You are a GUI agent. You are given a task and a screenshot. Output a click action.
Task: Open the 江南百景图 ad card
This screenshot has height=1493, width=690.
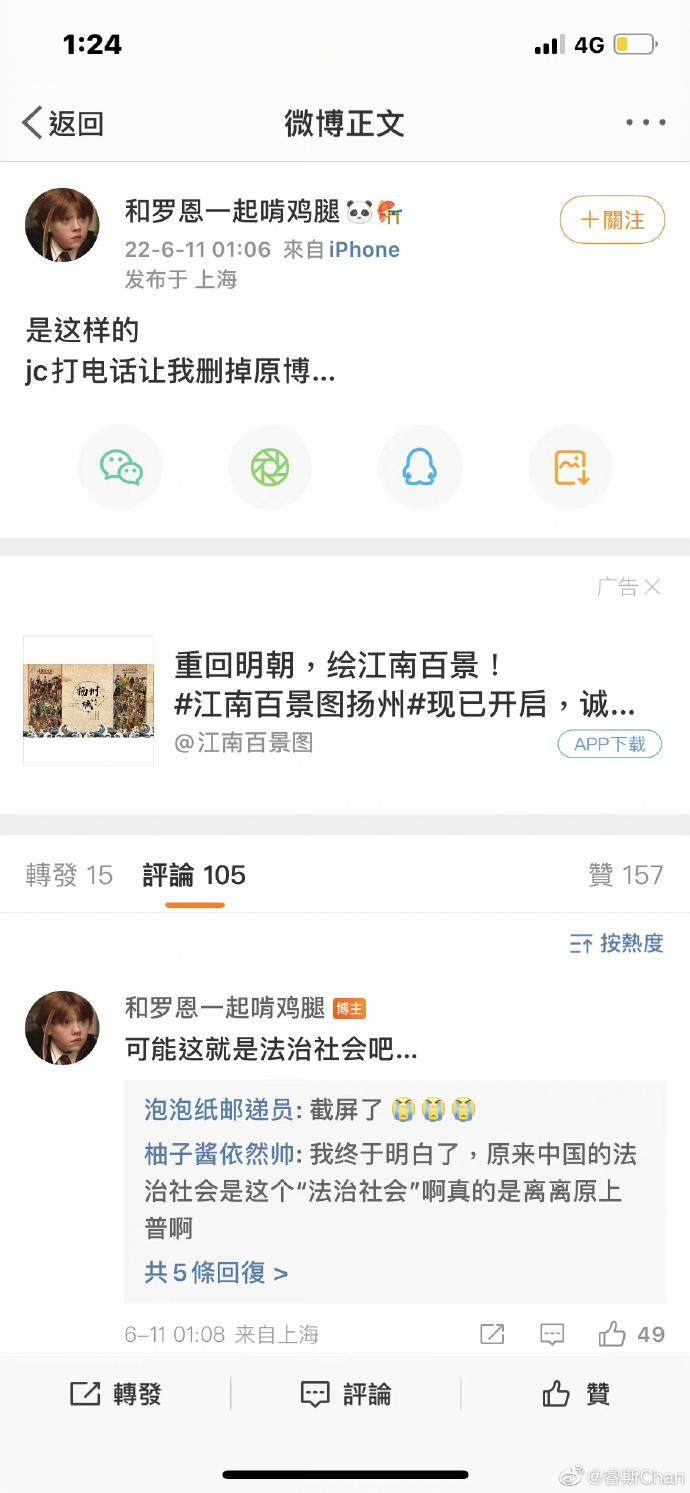(344, 700)
